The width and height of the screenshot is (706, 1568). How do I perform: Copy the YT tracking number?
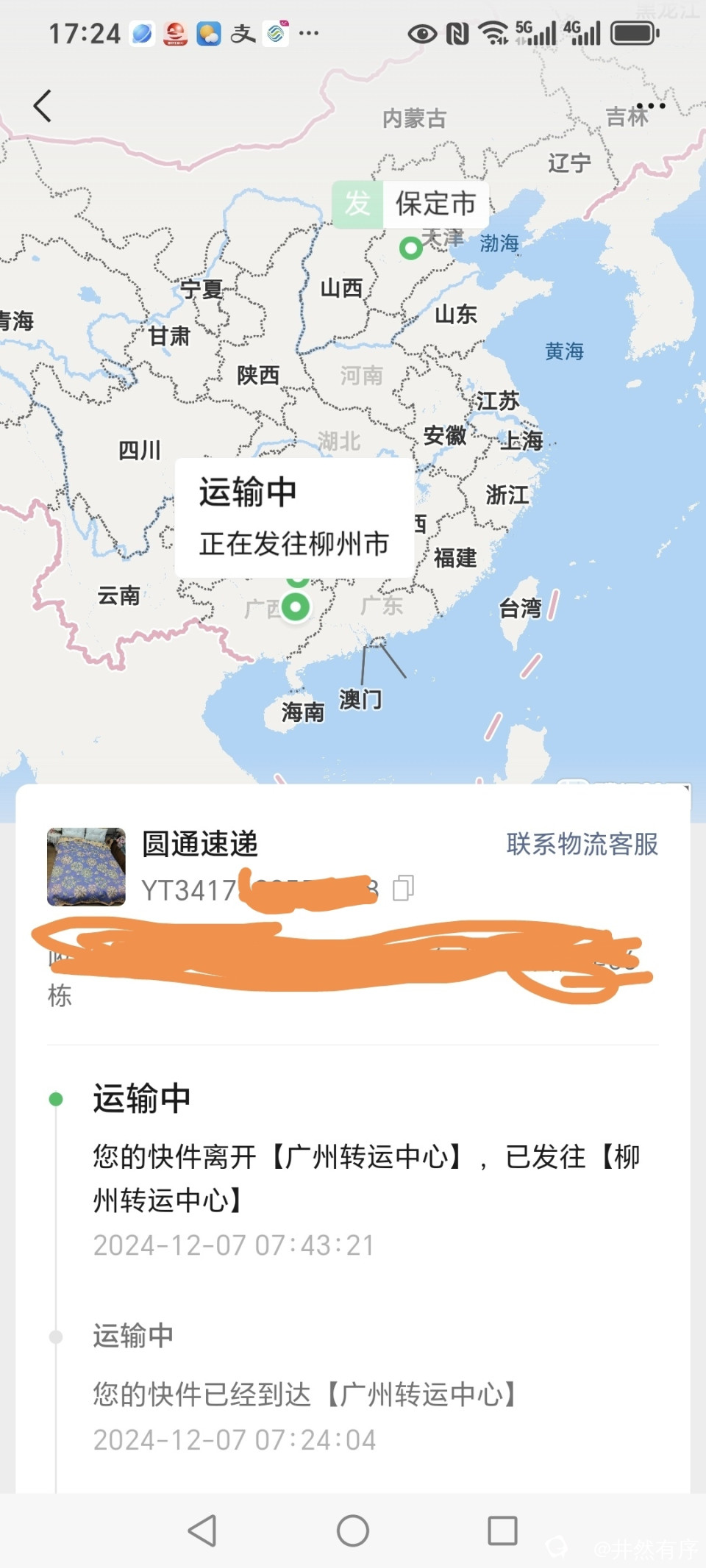click(403, 888)
